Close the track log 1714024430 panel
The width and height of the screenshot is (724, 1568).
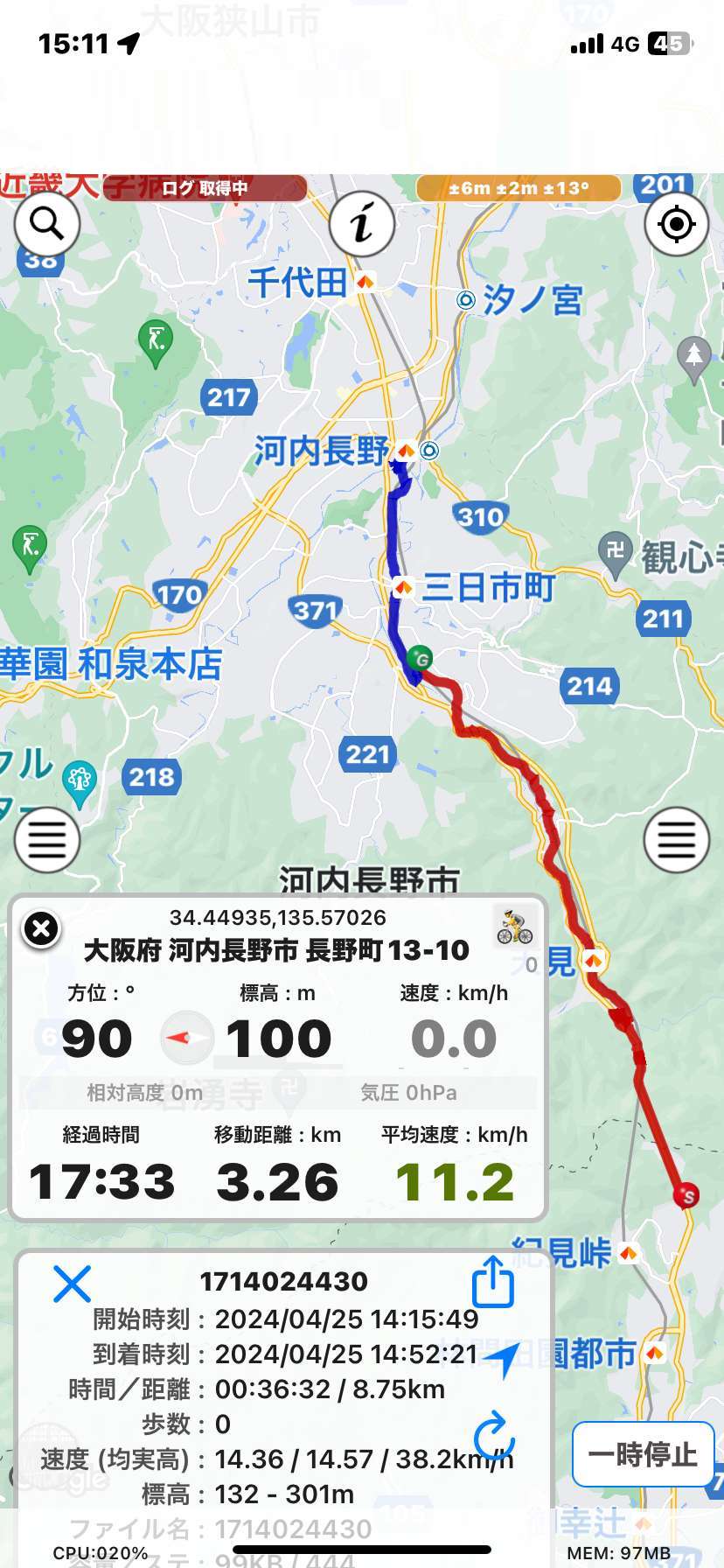72,1284
